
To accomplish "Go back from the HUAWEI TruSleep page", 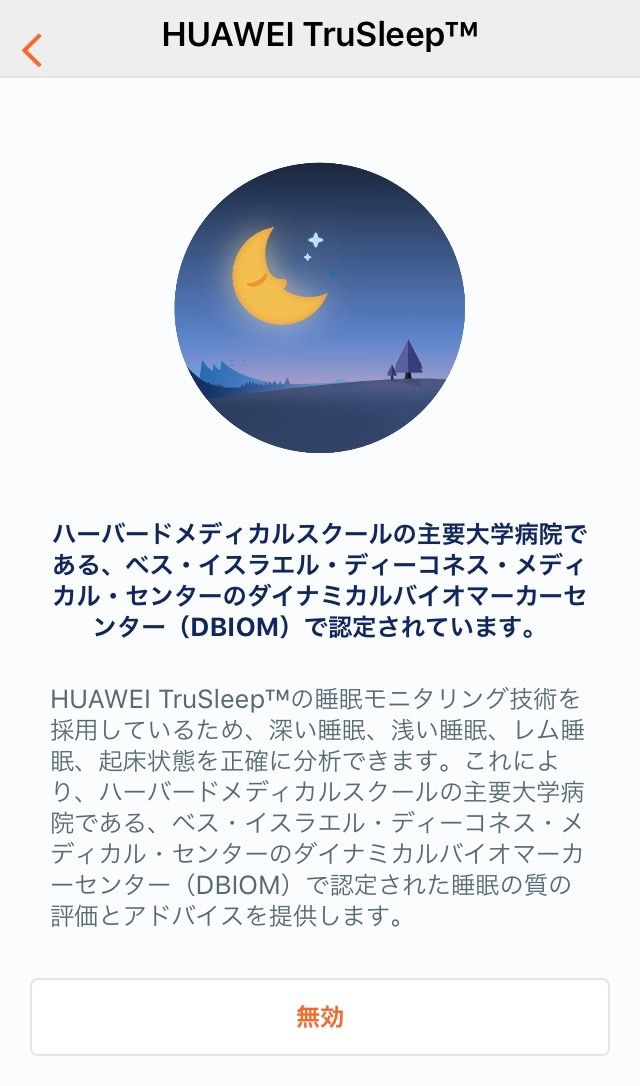I will click(x=33, y=49).
